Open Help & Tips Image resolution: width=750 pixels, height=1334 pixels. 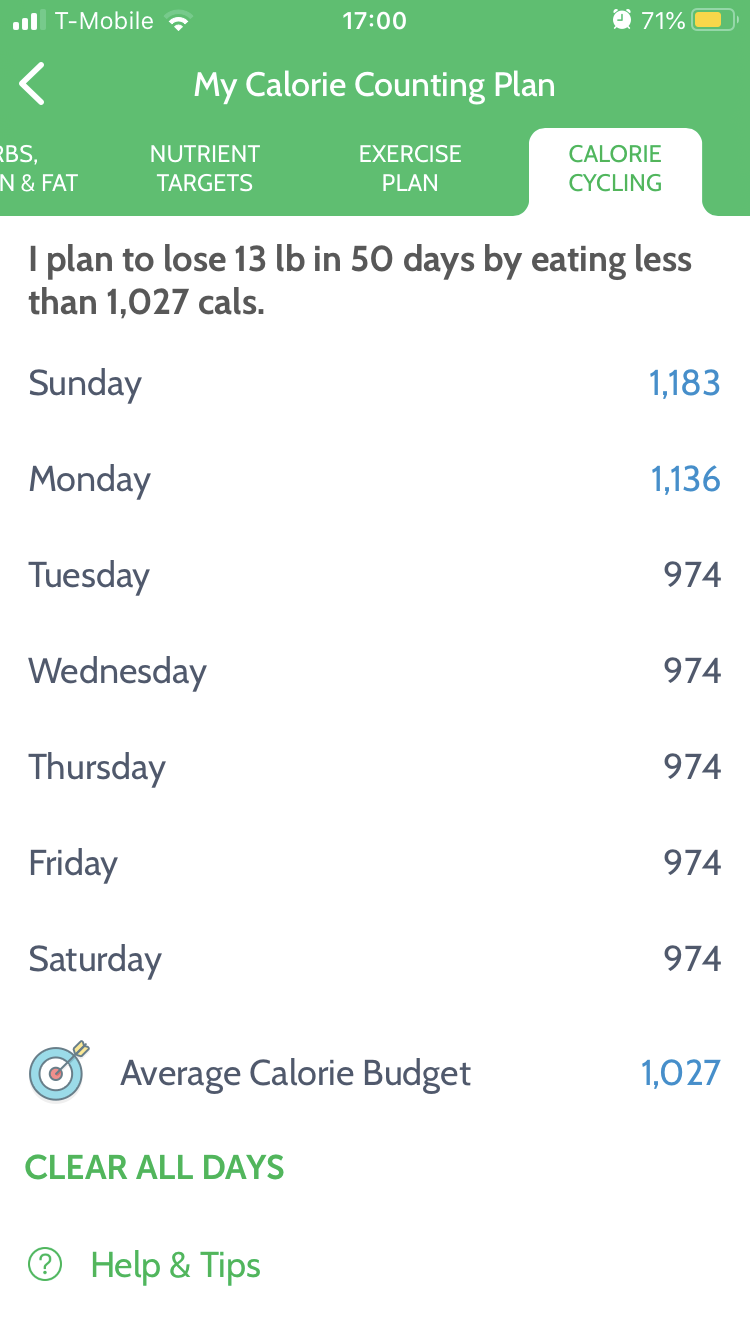[x=175, y=1265]
